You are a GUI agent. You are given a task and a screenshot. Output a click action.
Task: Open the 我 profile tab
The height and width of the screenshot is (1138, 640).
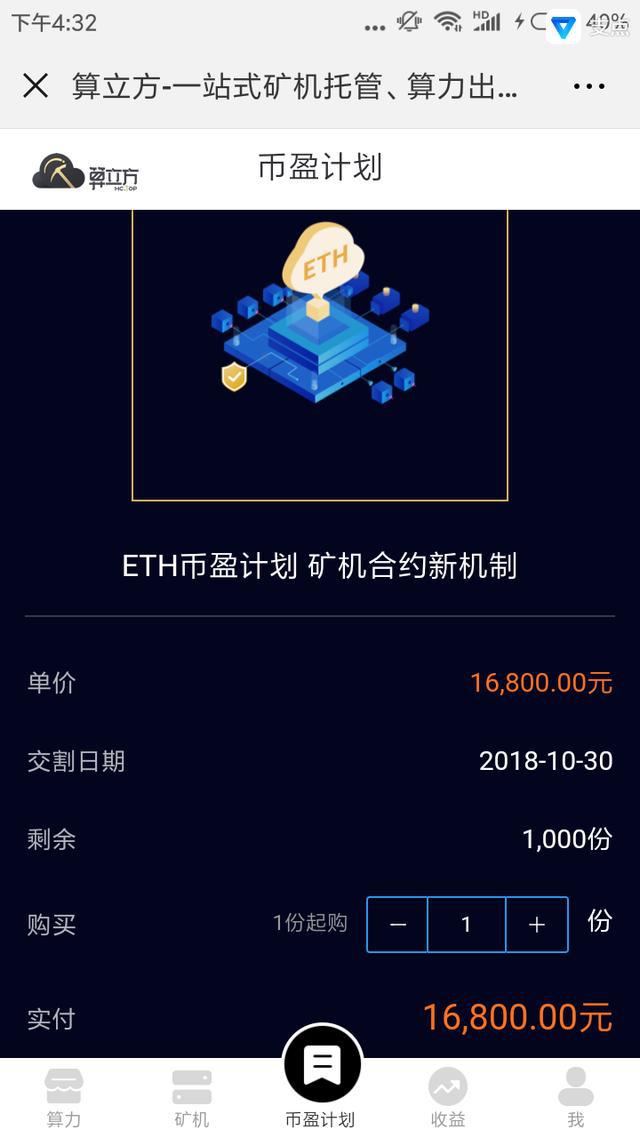[x=575, y=1097]
